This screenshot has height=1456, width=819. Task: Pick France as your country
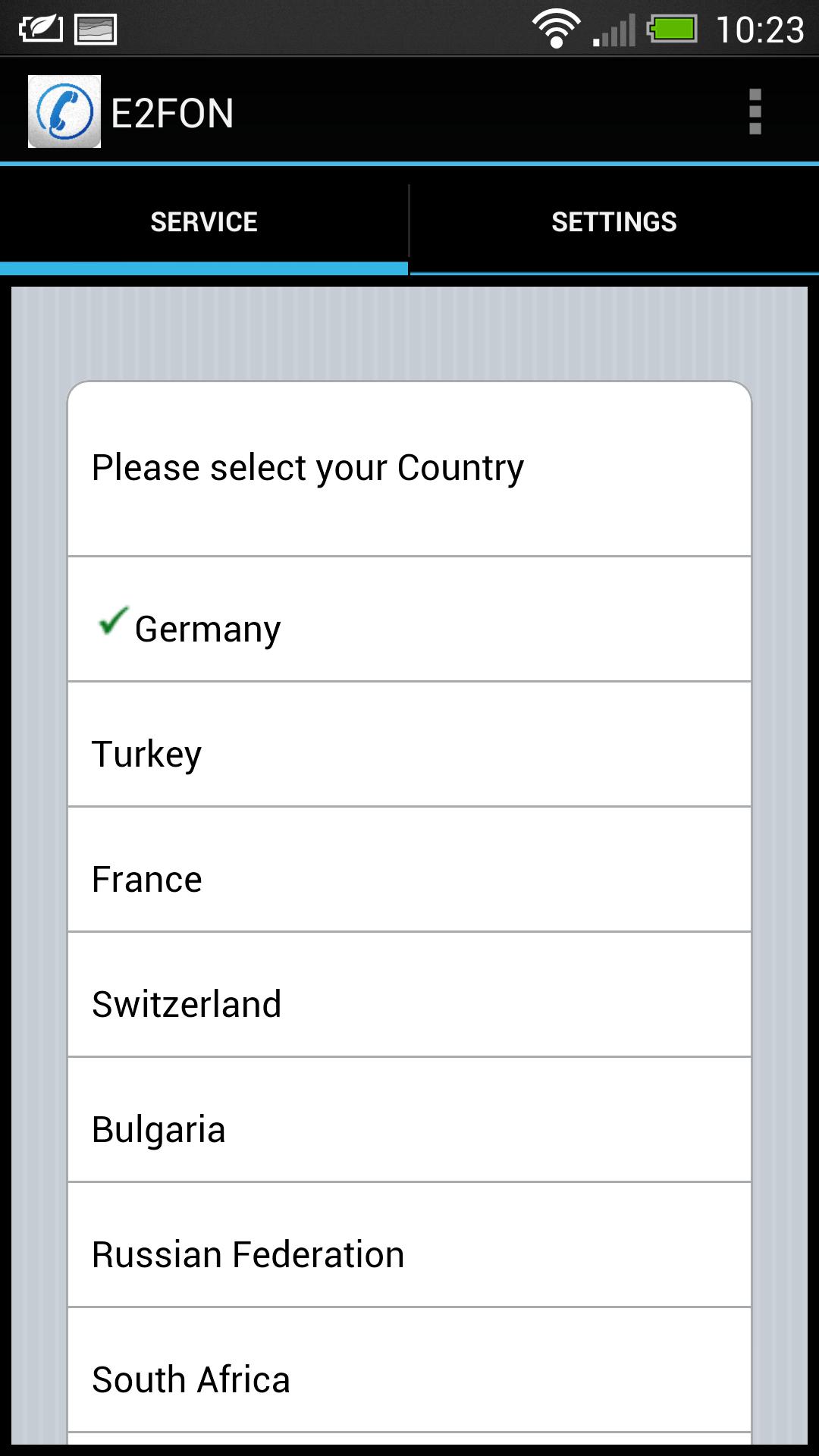[x=409, y=871]
